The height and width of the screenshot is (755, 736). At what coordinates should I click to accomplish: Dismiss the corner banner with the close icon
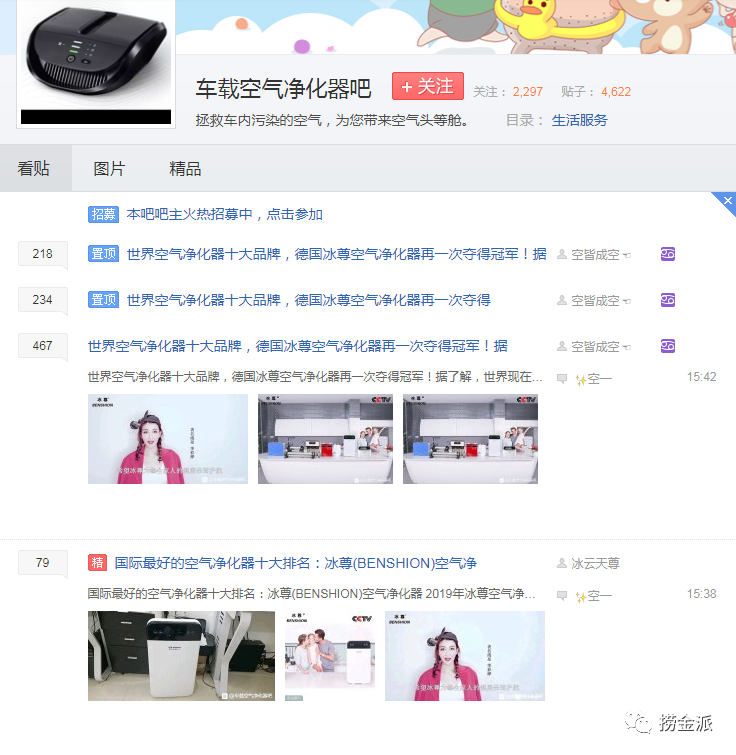pyautogui.click(x=727, y=201)
